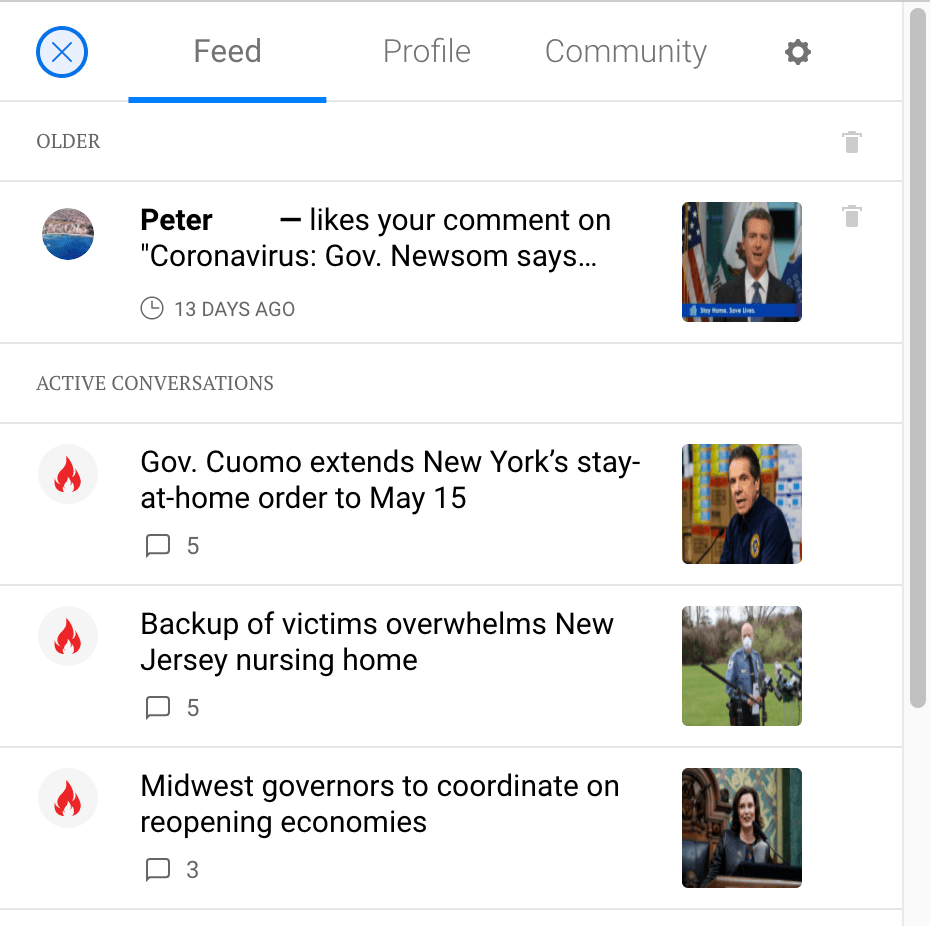The width and height of the screenshot is (930, 926).
Task: Switch to the Feed tab
Action: click(x=227, y=52)
